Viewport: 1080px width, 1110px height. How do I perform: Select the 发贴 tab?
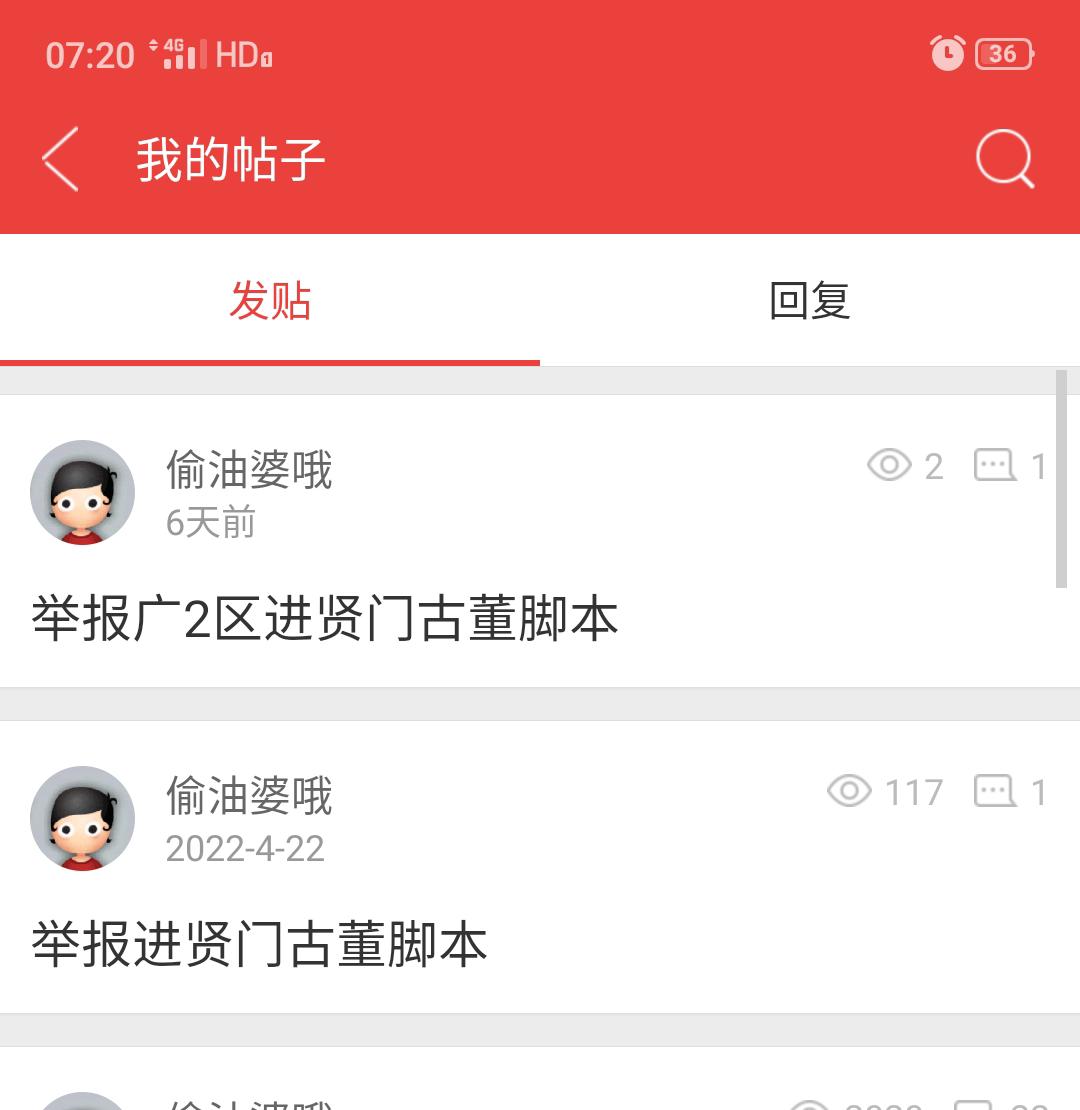[270, 301]
